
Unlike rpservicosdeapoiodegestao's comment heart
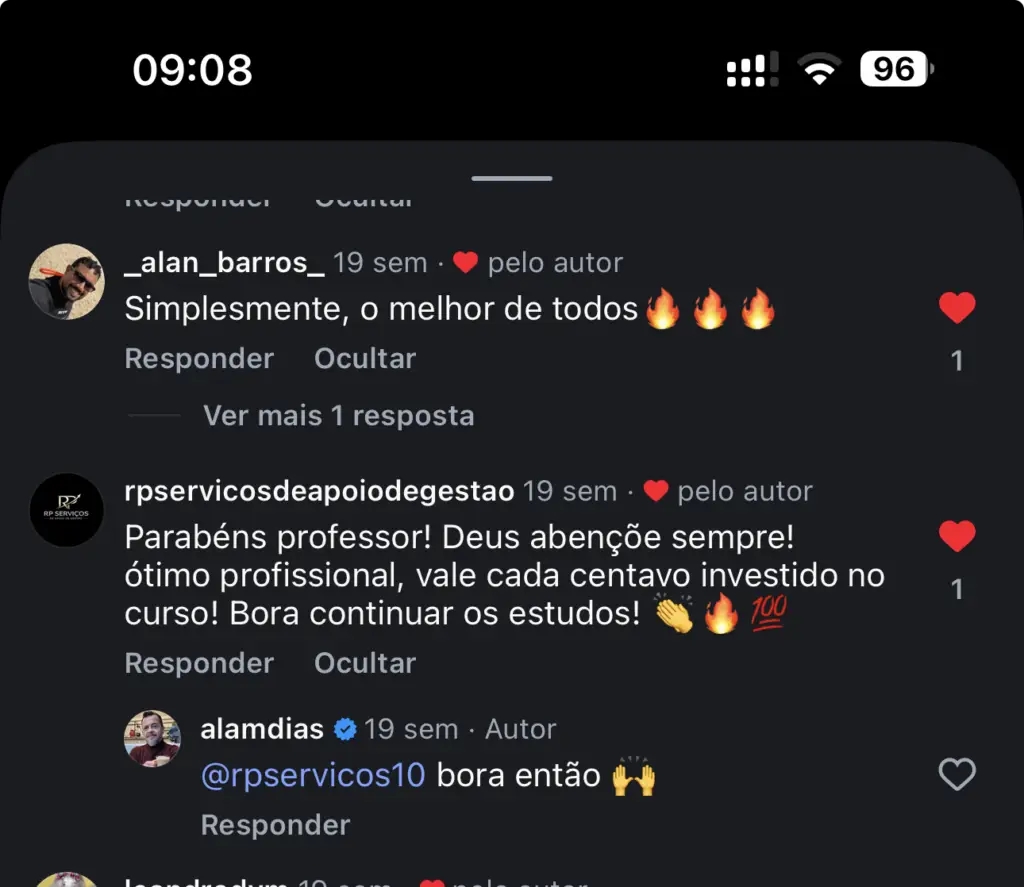pyautogui.click(x=957, y=537)
